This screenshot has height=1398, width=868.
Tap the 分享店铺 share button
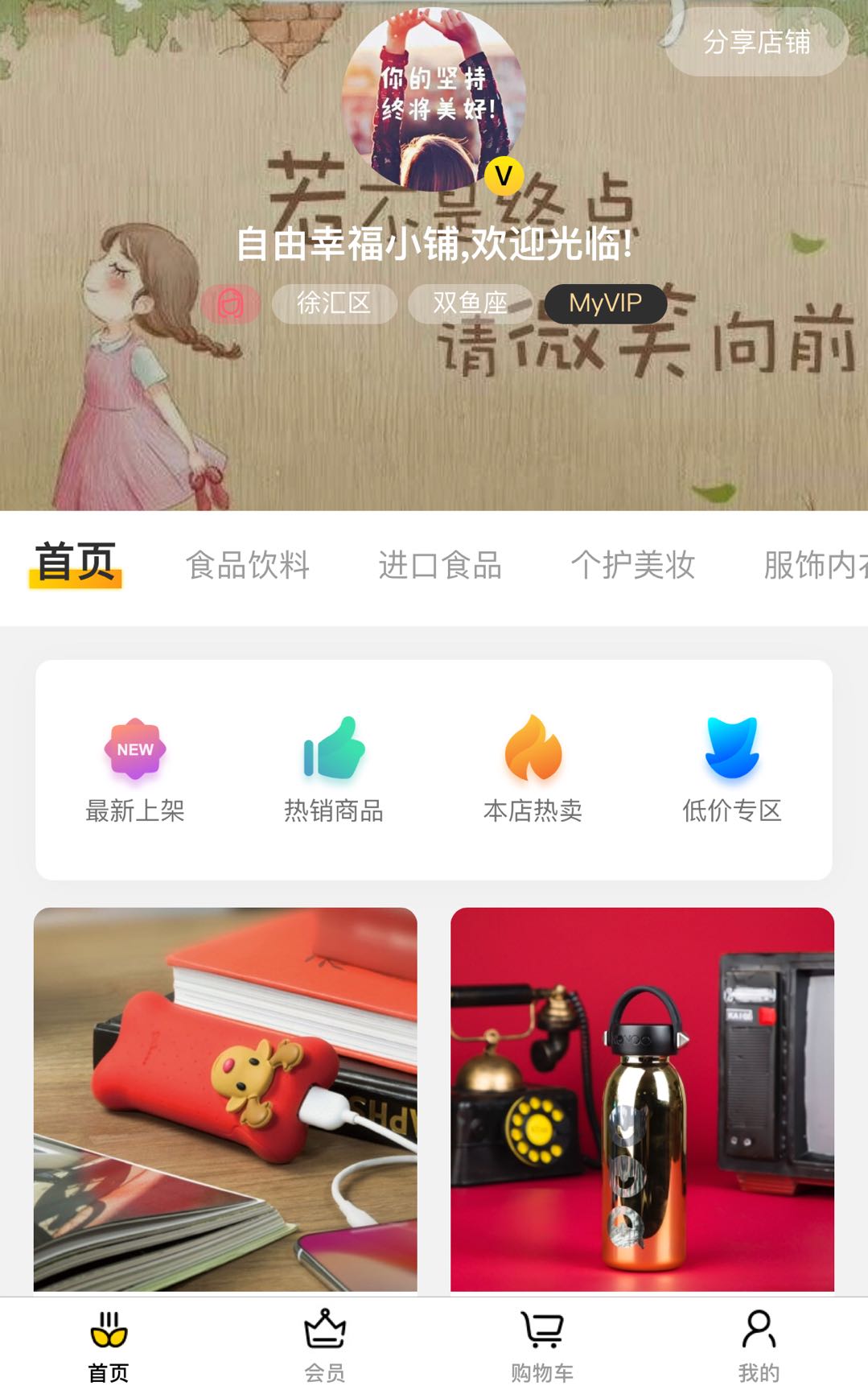click(x=756, y=42)
